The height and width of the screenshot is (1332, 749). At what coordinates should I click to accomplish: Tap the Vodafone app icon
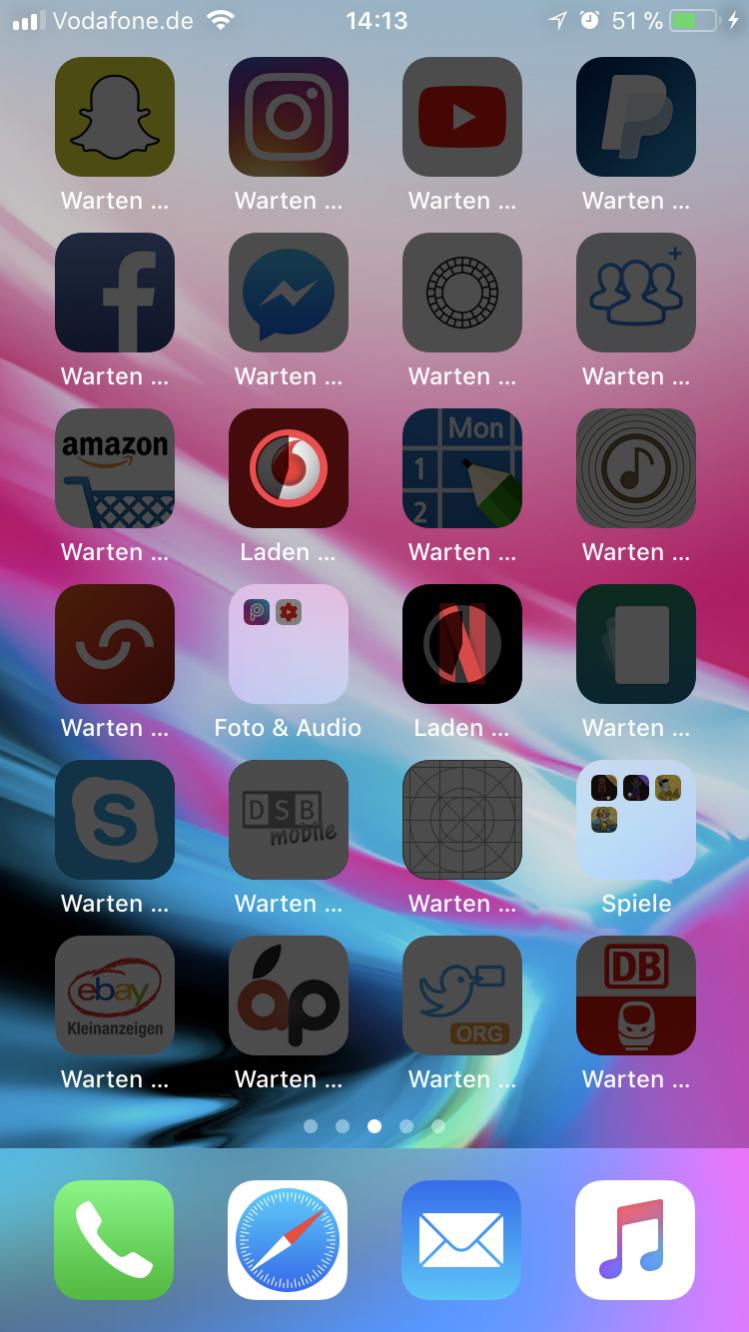[288, 468]
